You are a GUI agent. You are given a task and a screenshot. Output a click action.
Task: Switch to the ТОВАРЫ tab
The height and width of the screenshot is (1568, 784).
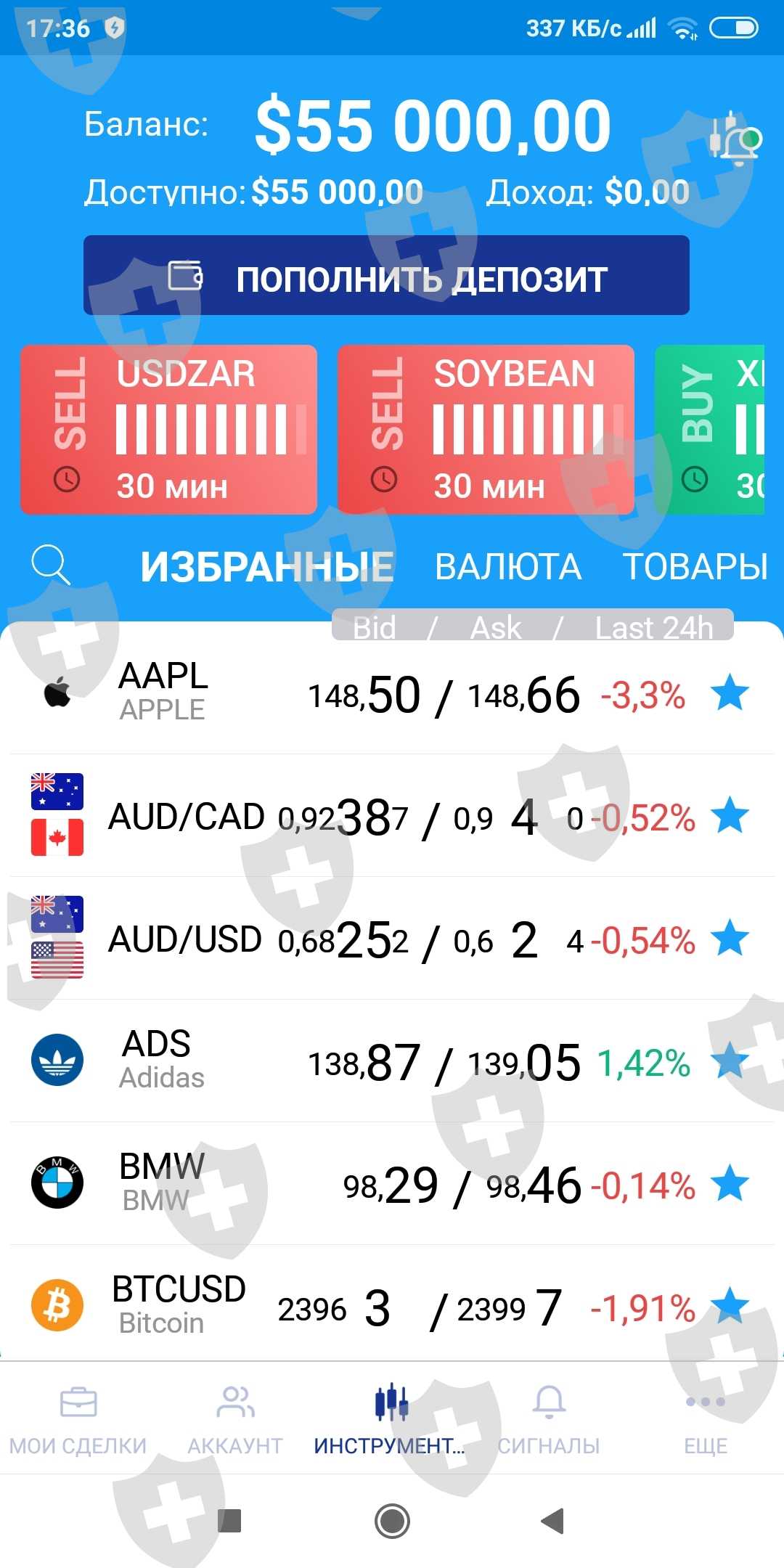click(x=695, y=567)
